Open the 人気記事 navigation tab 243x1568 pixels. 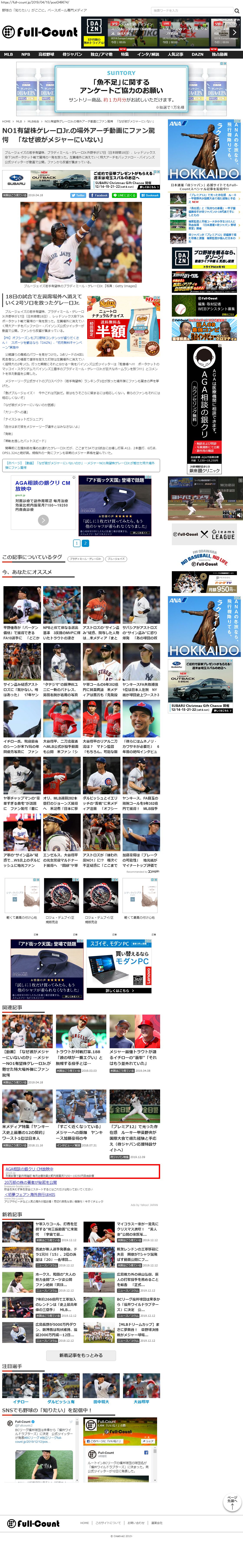tap(175, 54)
